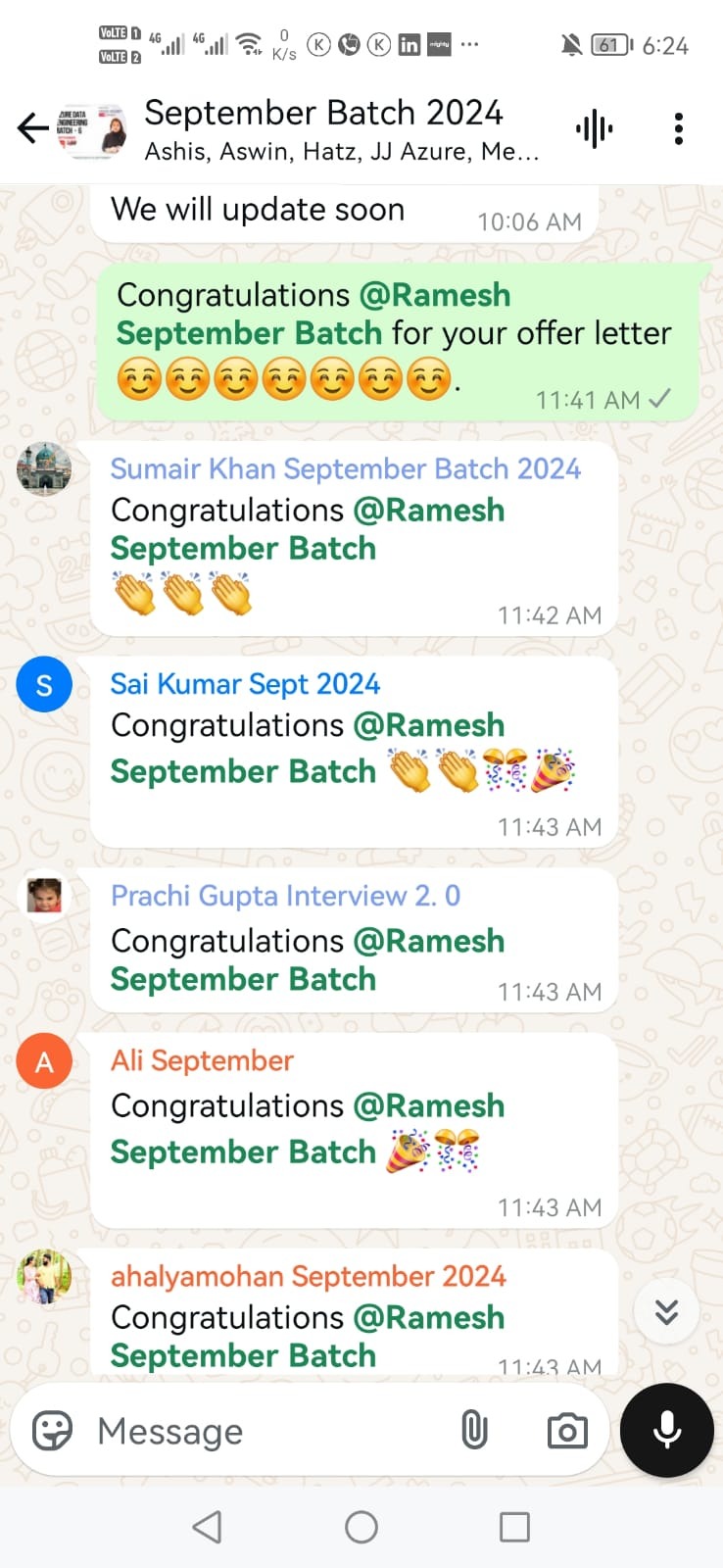The image size is (723, 1568).
Task: Start a group voice chat
Action: click(594, 128)
